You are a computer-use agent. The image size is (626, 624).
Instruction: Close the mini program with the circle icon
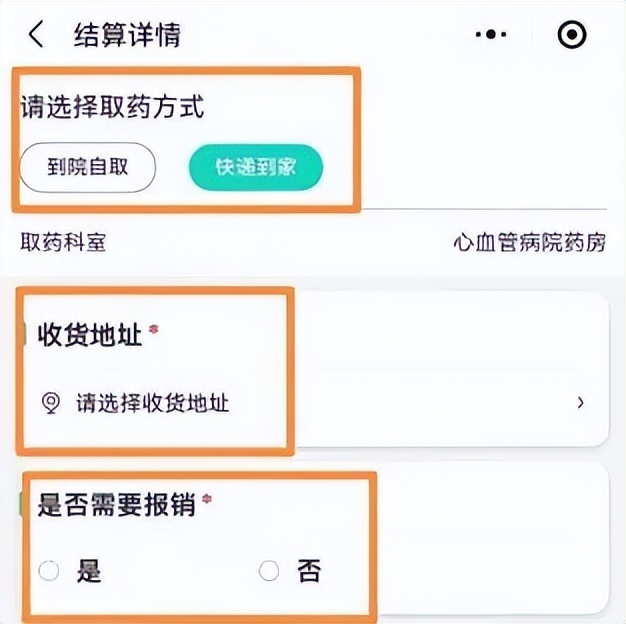click(x=572, y=35)
